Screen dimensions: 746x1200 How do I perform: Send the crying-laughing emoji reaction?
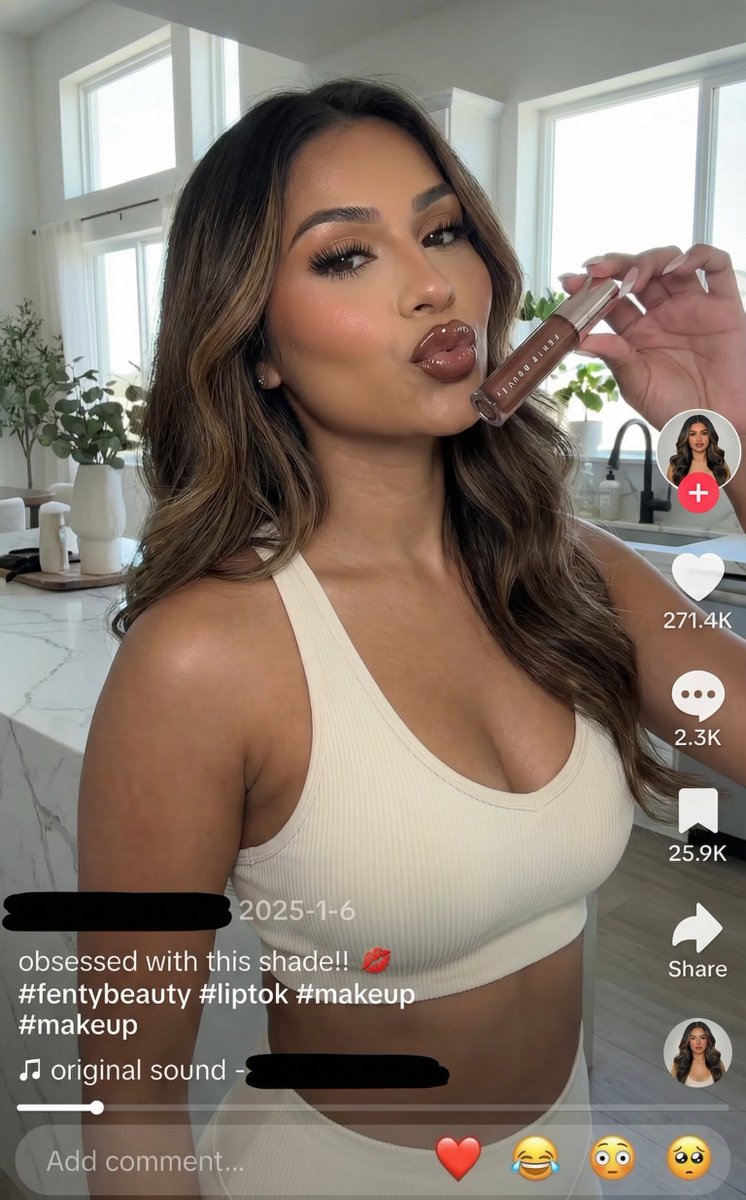click(535, 1159)
